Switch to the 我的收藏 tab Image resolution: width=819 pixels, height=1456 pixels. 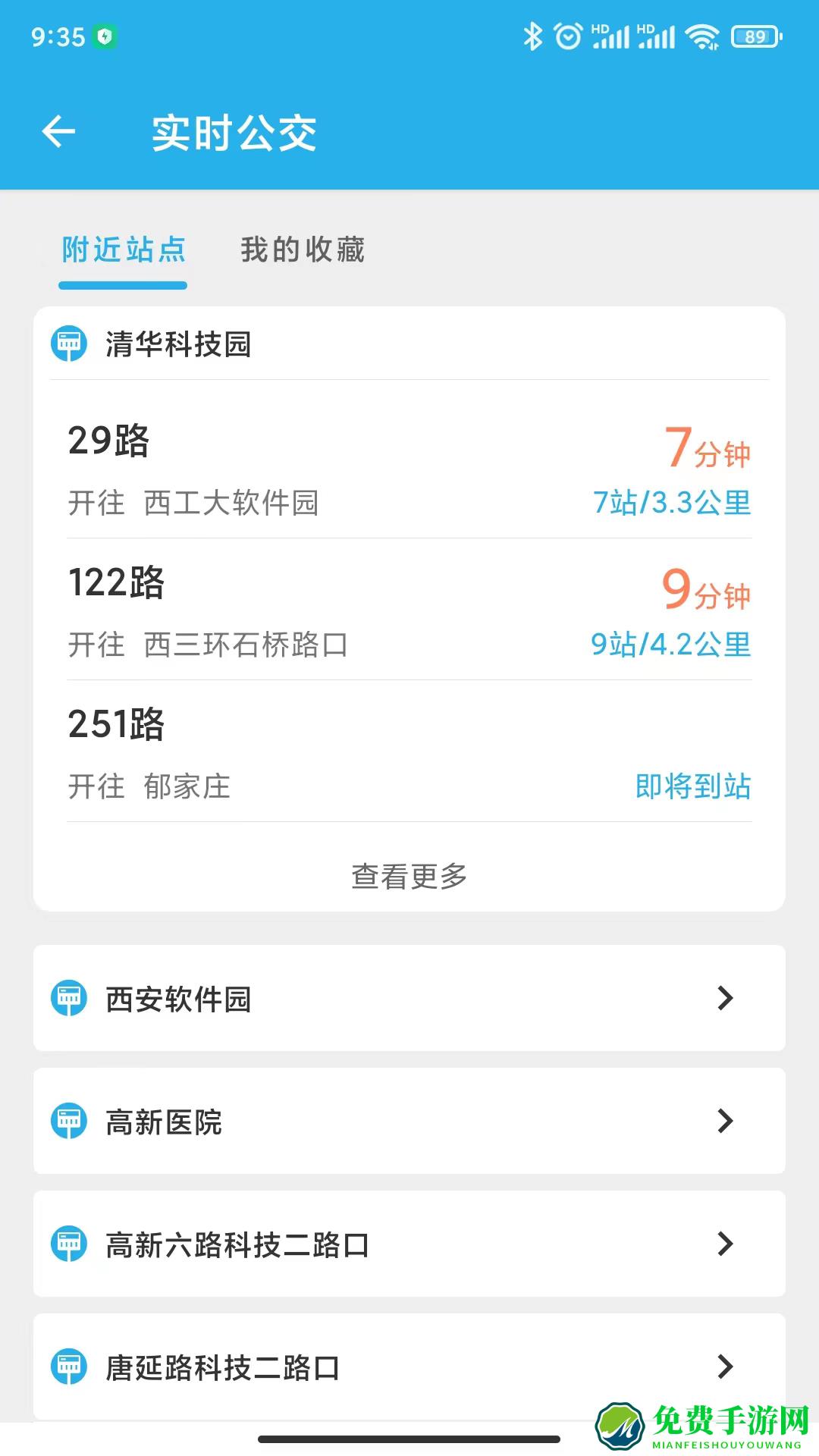pyautogui.click(x=303, y=250)
